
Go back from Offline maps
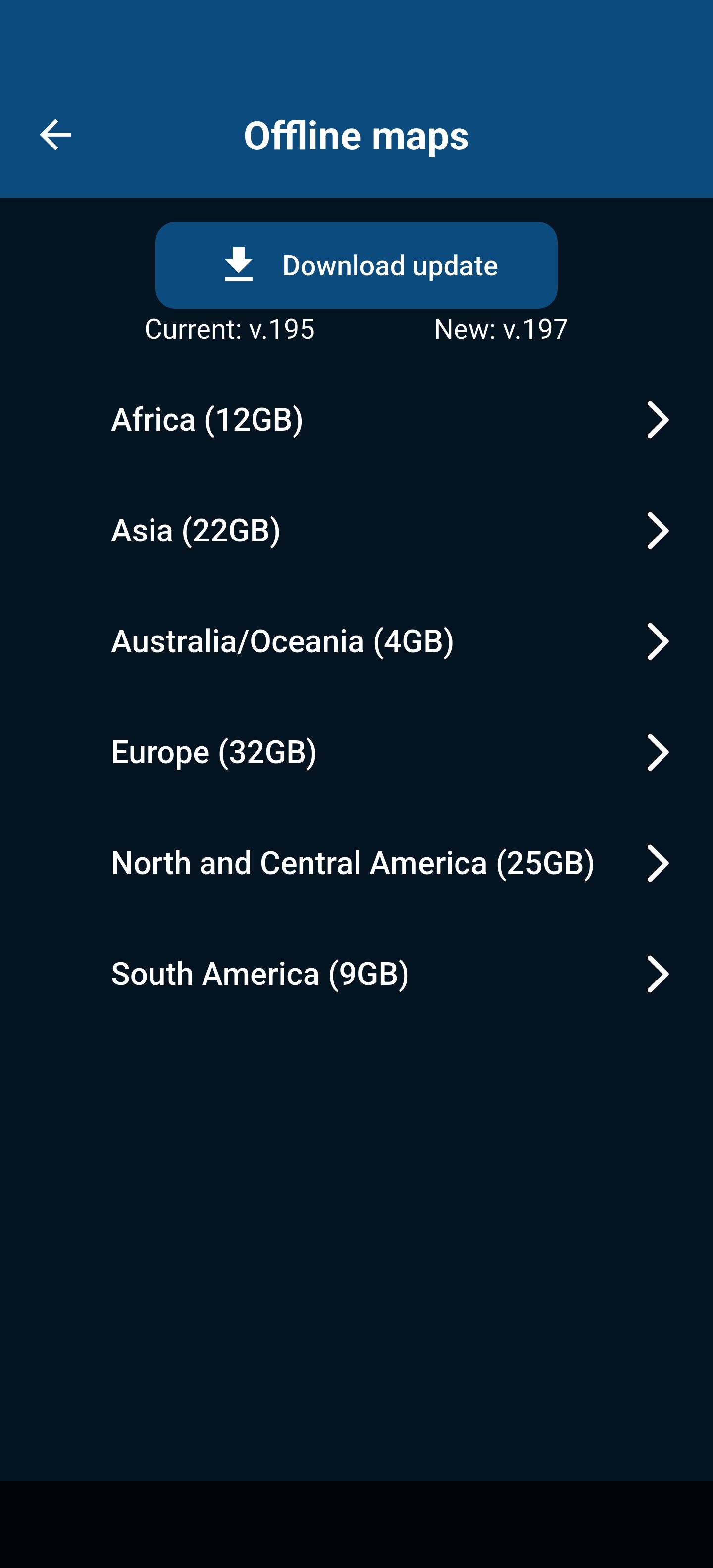(55, 135)
